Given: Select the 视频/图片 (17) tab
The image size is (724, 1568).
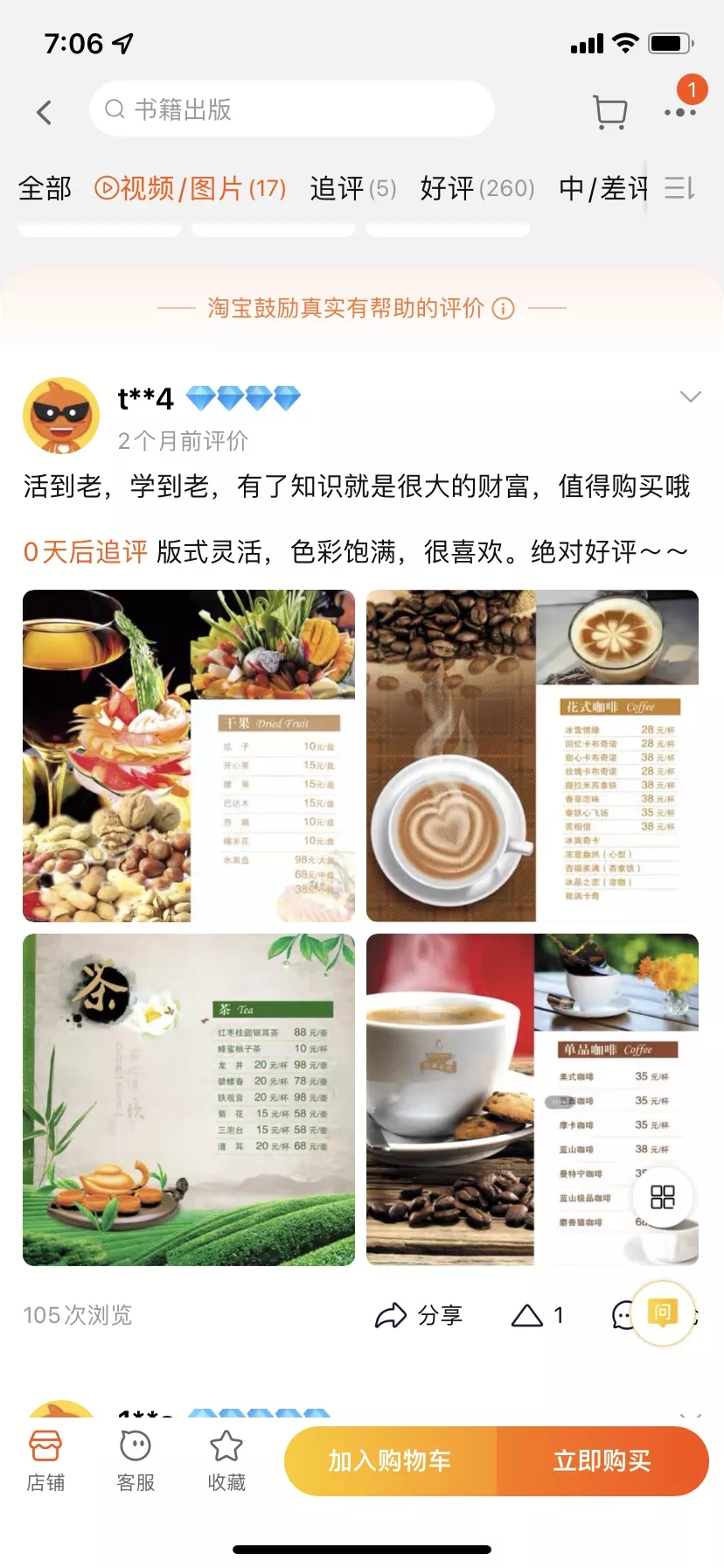Looking at the screenshot, I should 191,188.
